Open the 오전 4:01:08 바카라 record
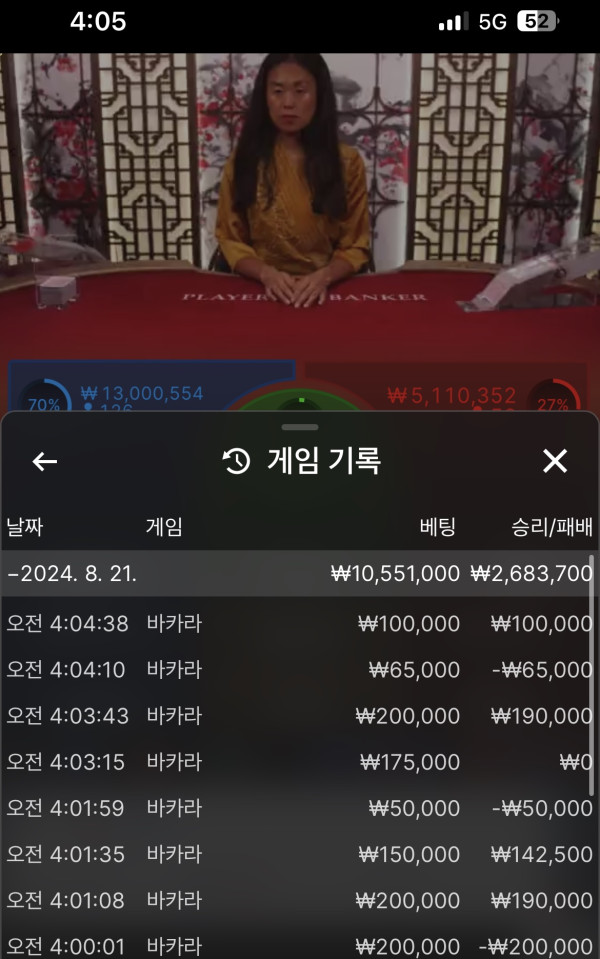Screen dimensions: 600x959 click(298, 900)
